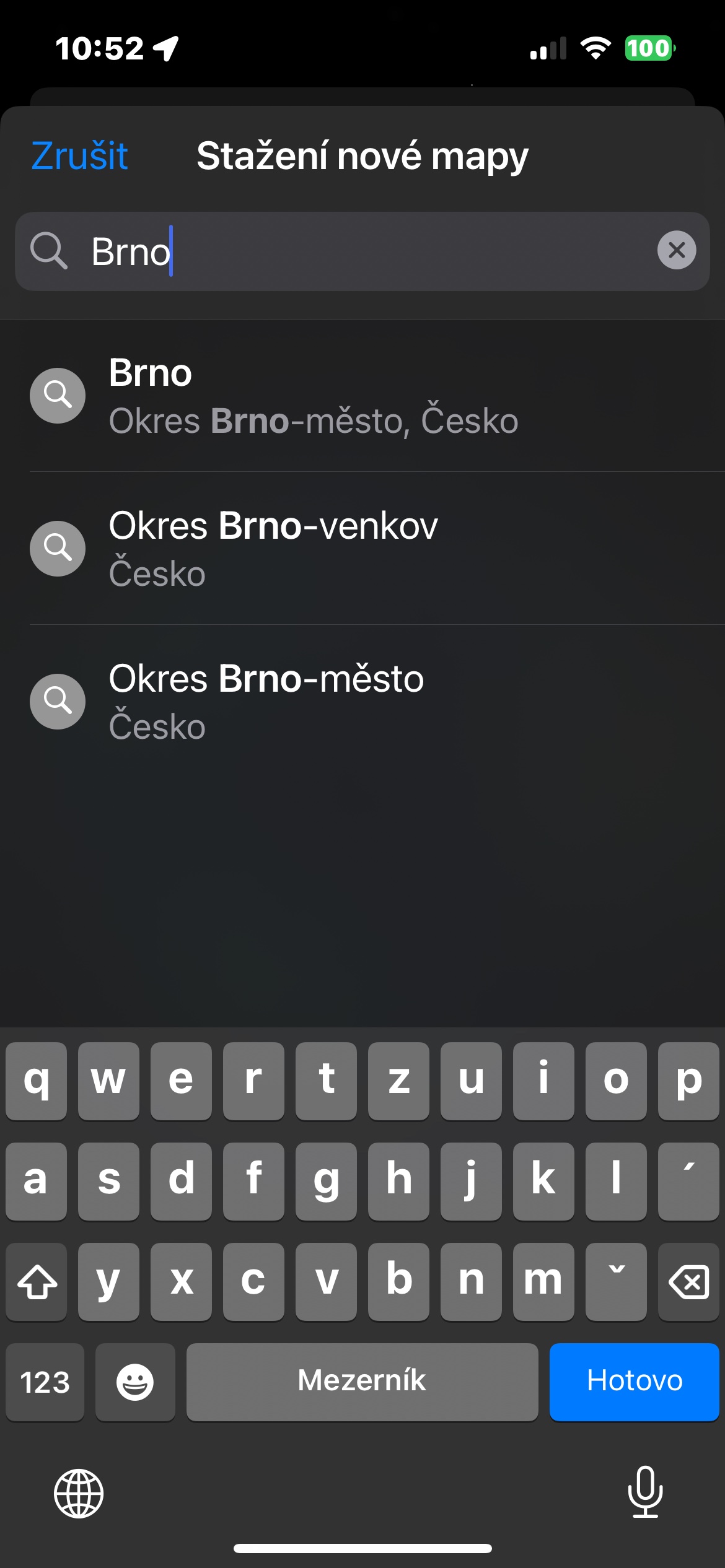Viewport: 725px width, 1568px height.
Task: Focus the search field containing Brno
Action: [x=362, y=251]
